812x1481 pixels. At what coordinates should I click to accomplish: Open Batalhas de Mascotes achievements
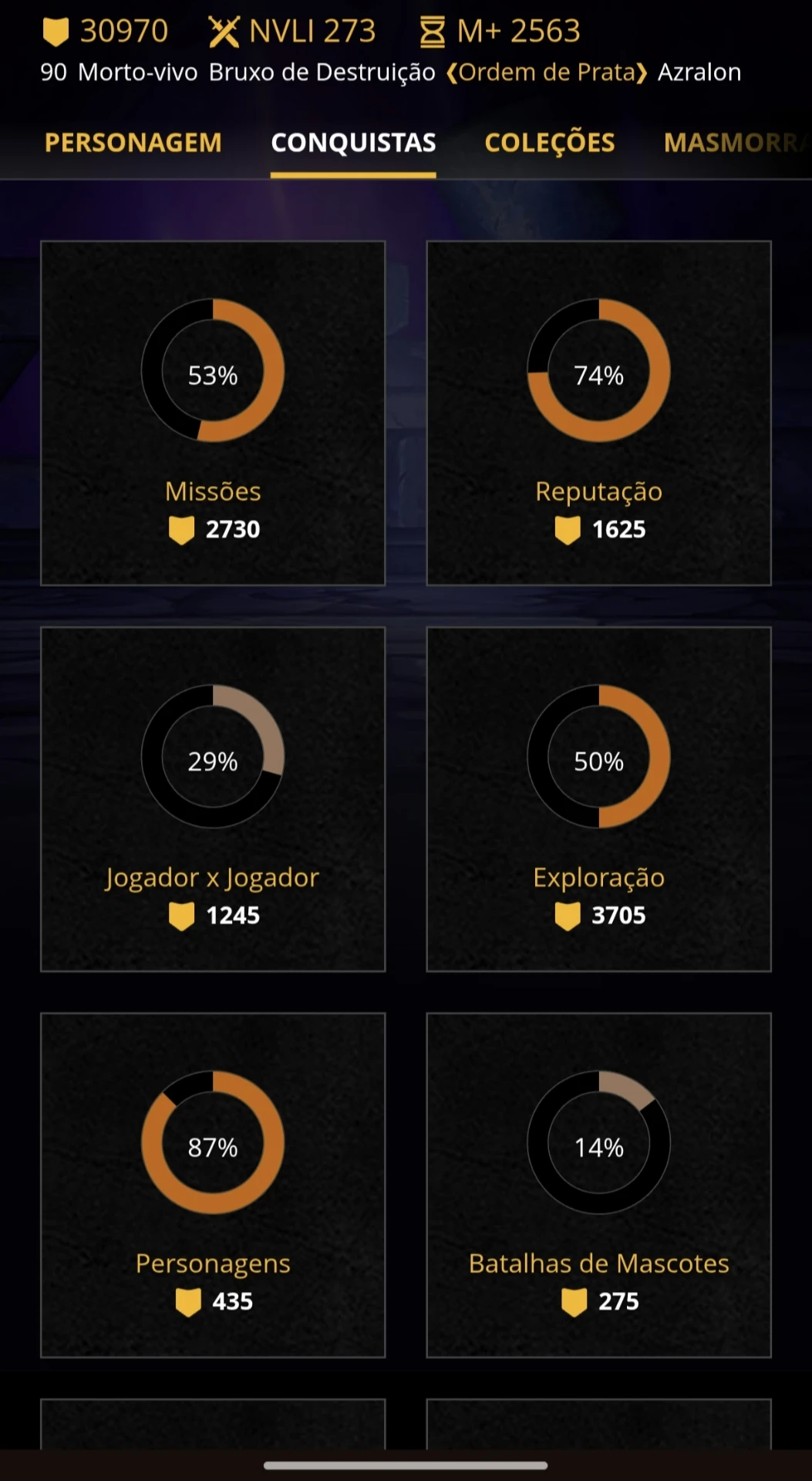point(599,1185)
